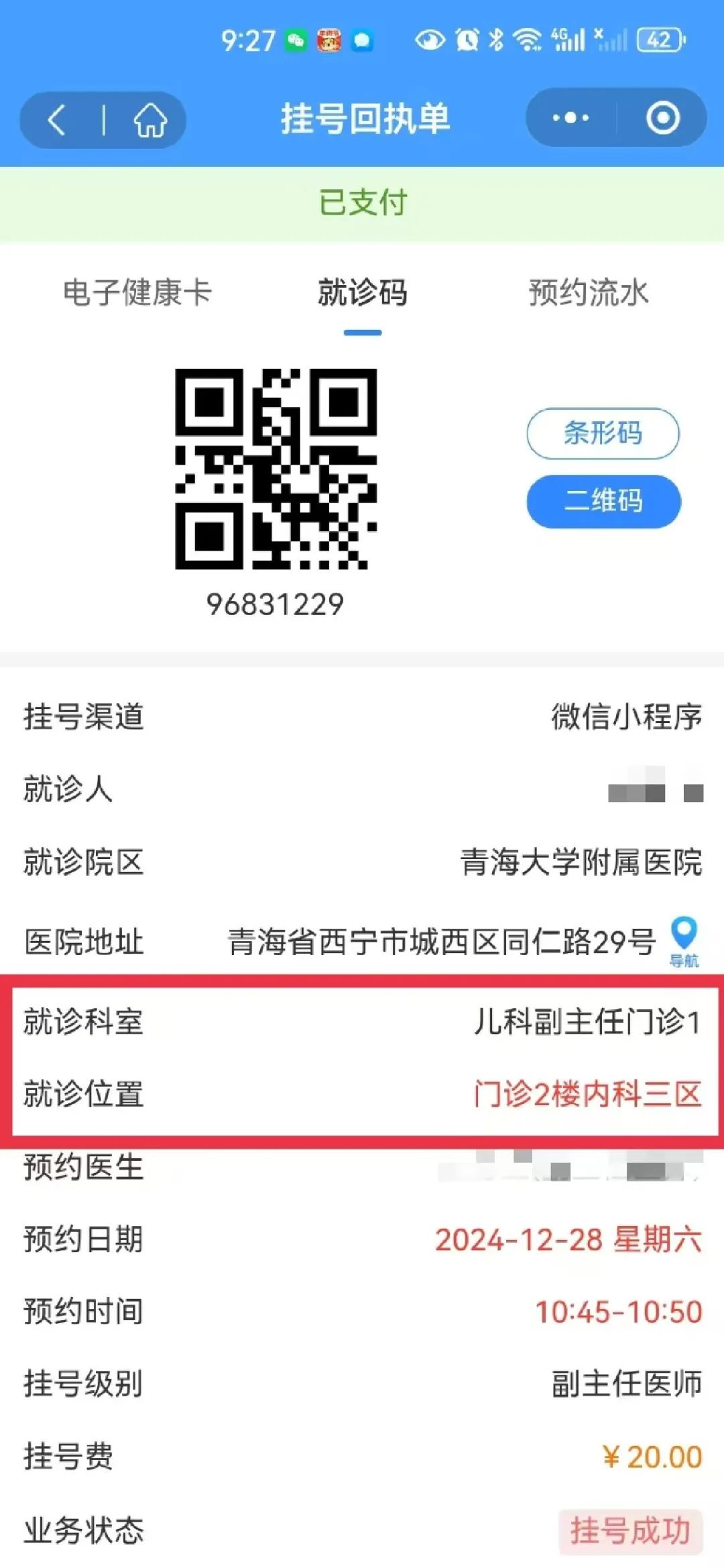Open 导航 to the hospital address
Viewport: 724px width, 1568px height.
[x=684, y=941]
